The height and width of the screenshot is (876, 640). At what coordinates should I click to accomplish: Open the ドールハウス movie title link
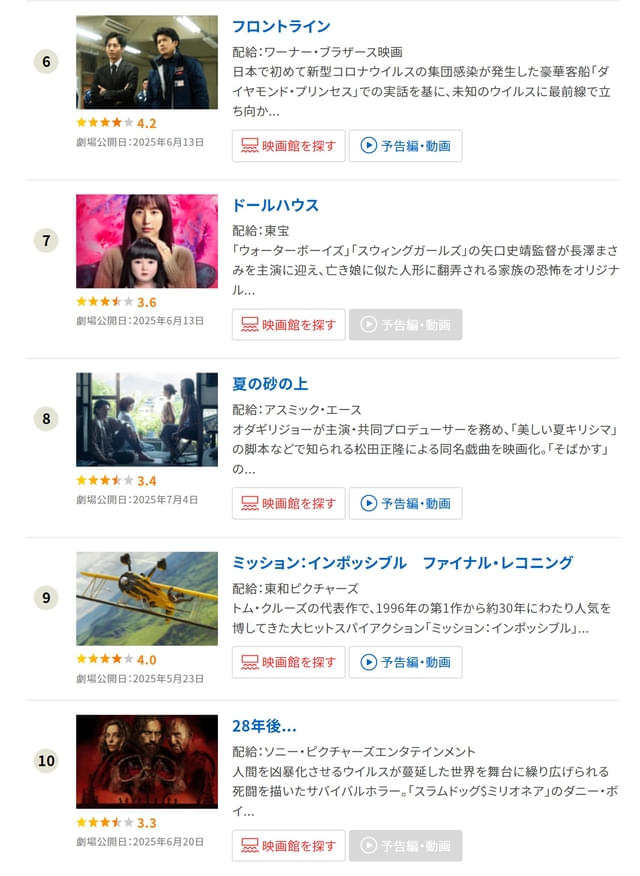point(275,205)
